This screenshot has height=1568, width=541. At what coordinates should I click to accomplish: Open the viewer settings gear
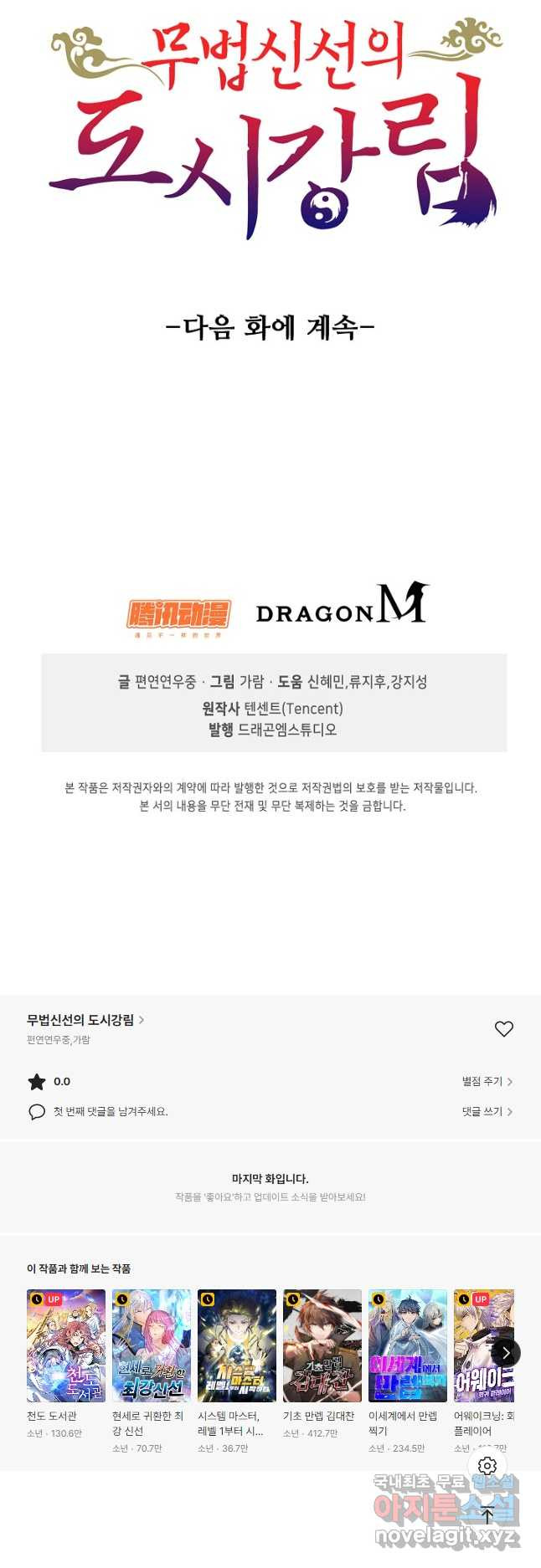coord(487,1466)
